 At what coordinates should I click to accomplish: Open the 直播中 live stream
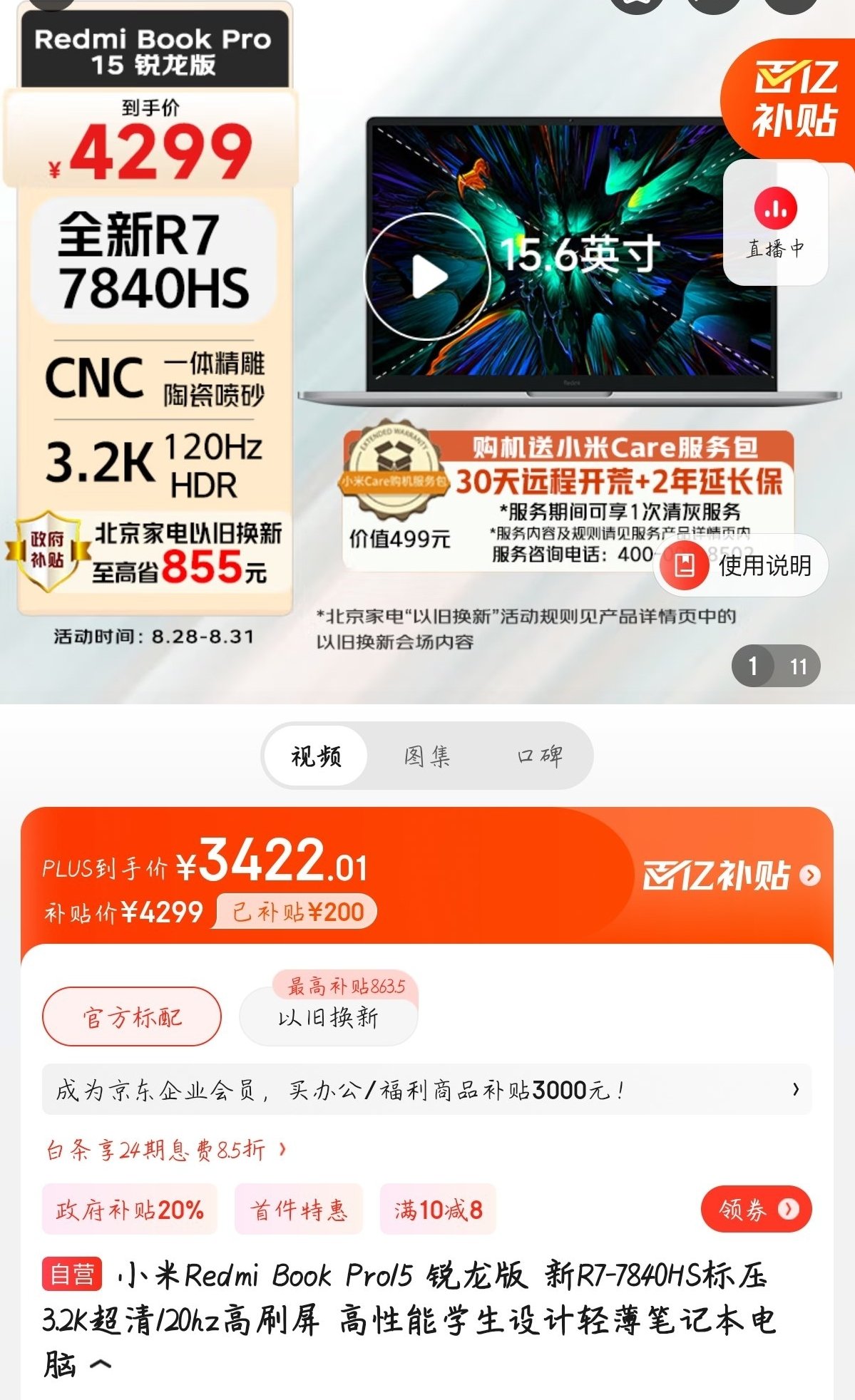(x=776, y=222)
